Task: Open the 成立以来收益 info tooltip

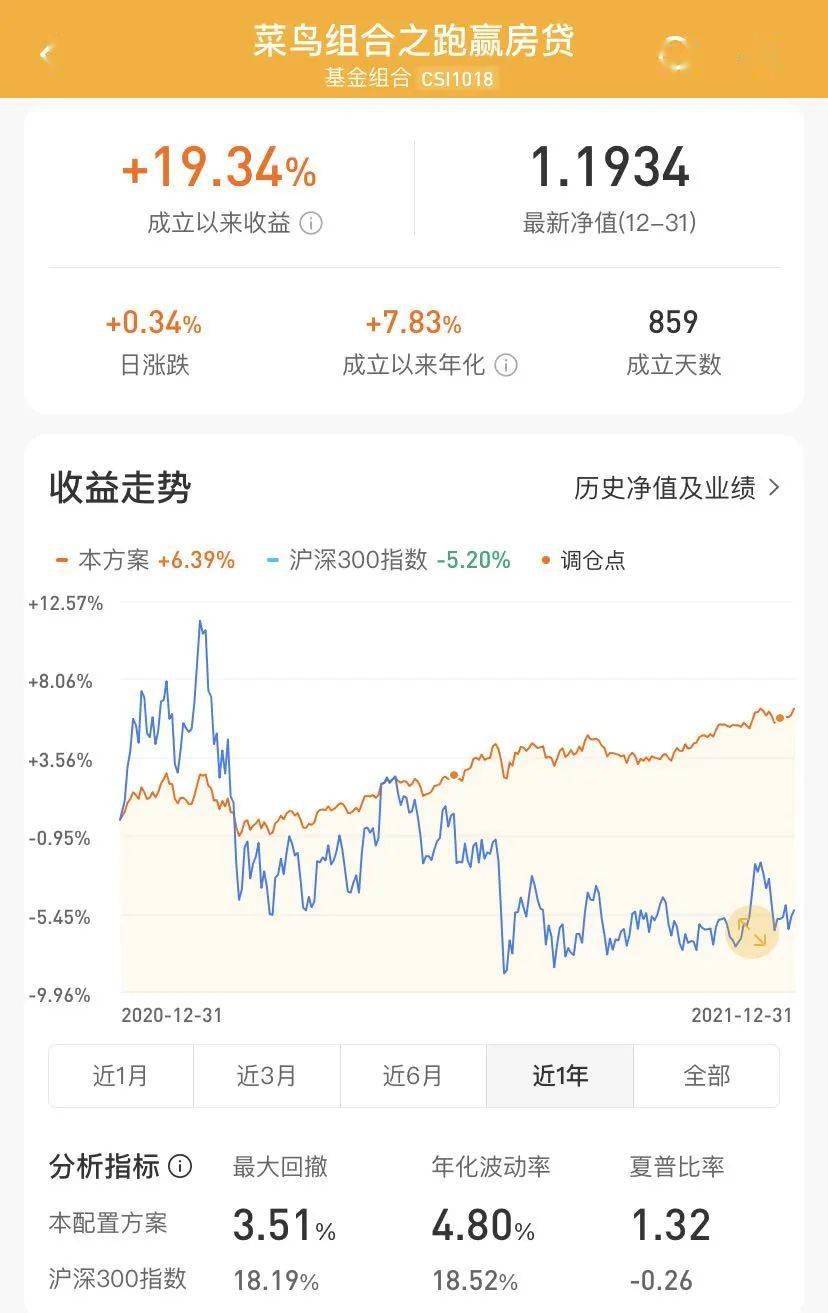Action: 311,223
